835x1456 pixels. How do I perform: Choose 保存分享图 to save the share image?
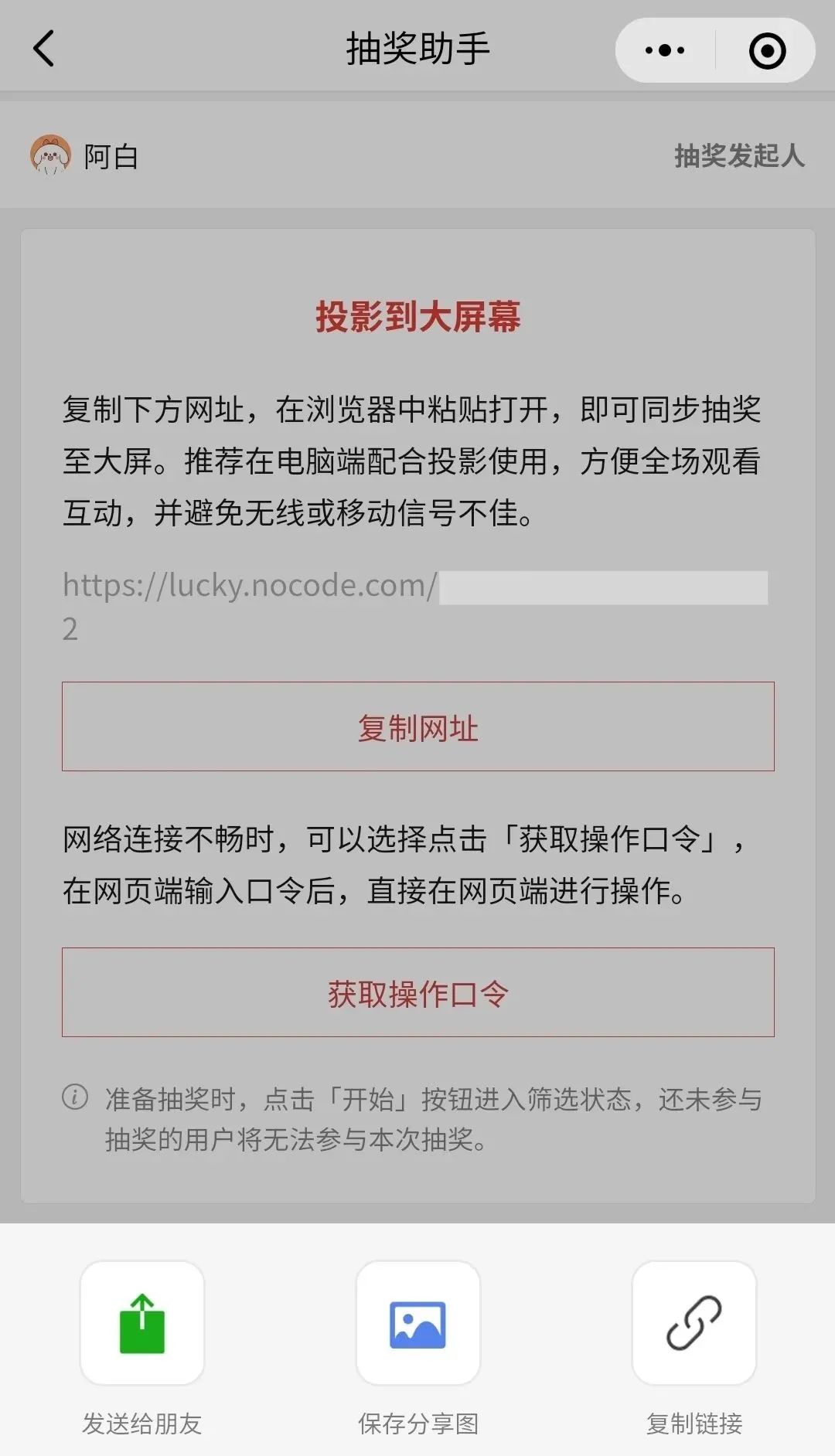point(417,1323)
